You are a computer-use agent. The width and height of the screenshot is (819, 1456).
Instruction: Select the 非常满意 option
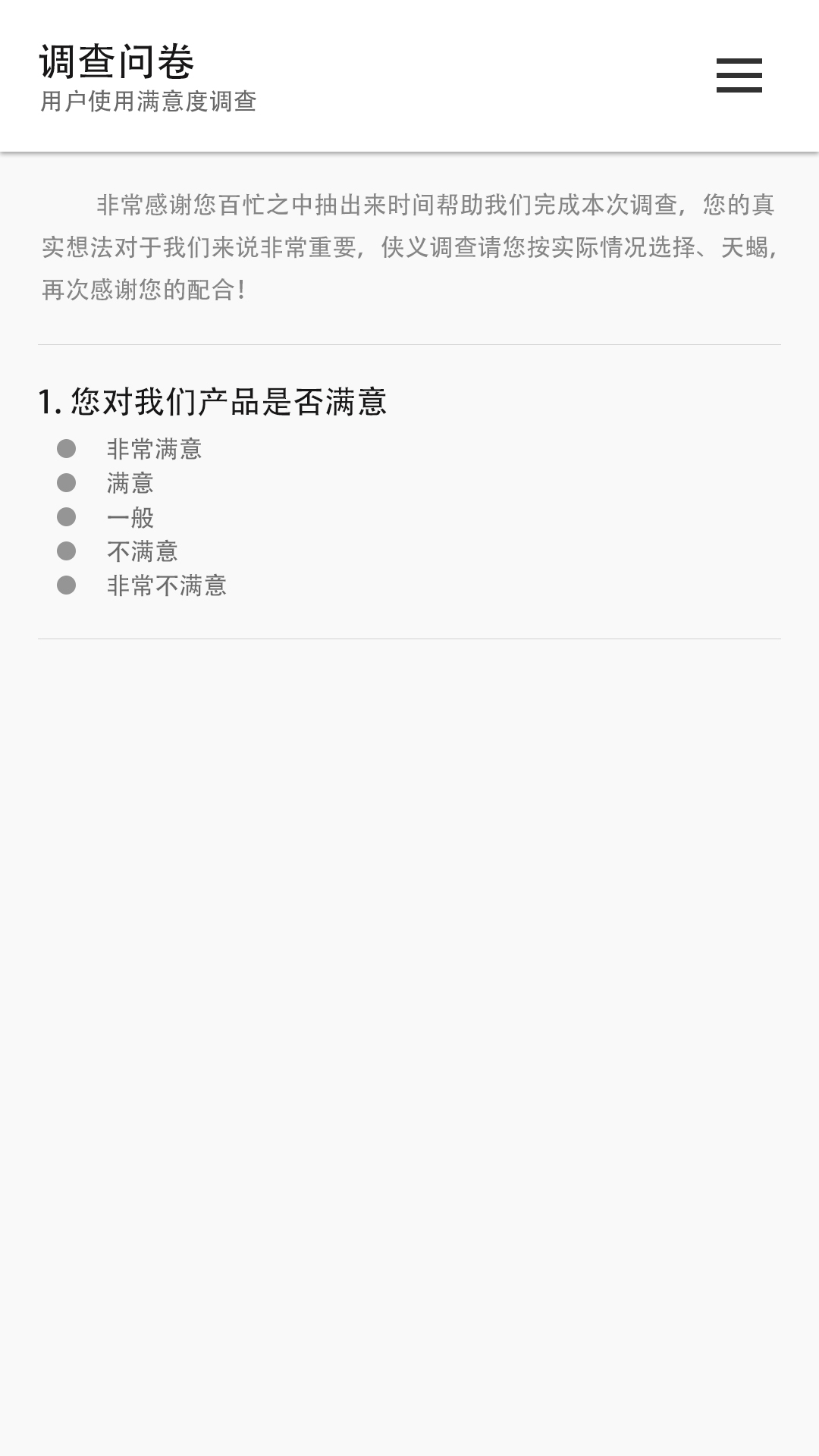[67, 449]
